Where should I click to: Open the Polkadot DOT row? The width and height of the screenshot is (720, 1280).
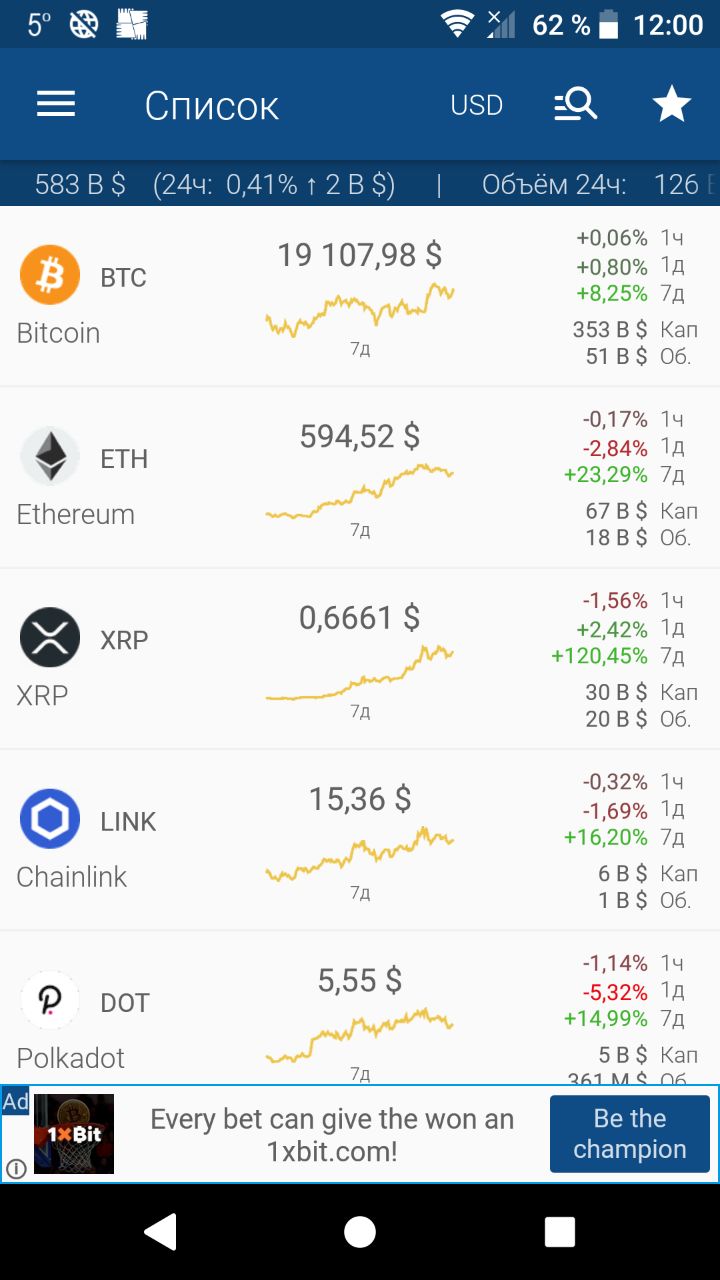pyautogui.click(x=360, y=1008)
